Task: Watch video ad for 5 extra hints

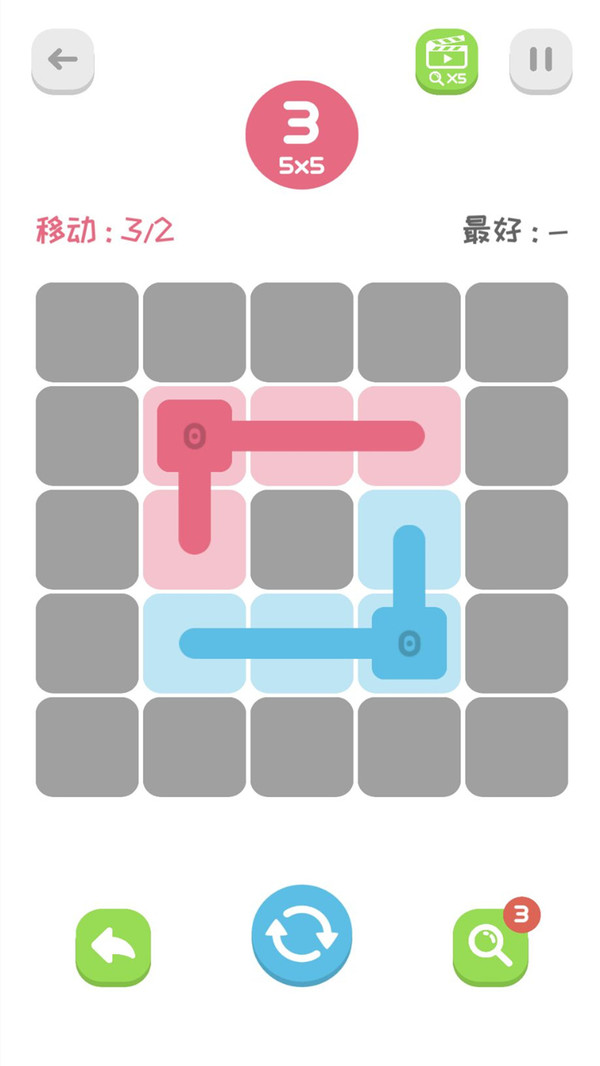Action: click(x=446, y=61)
